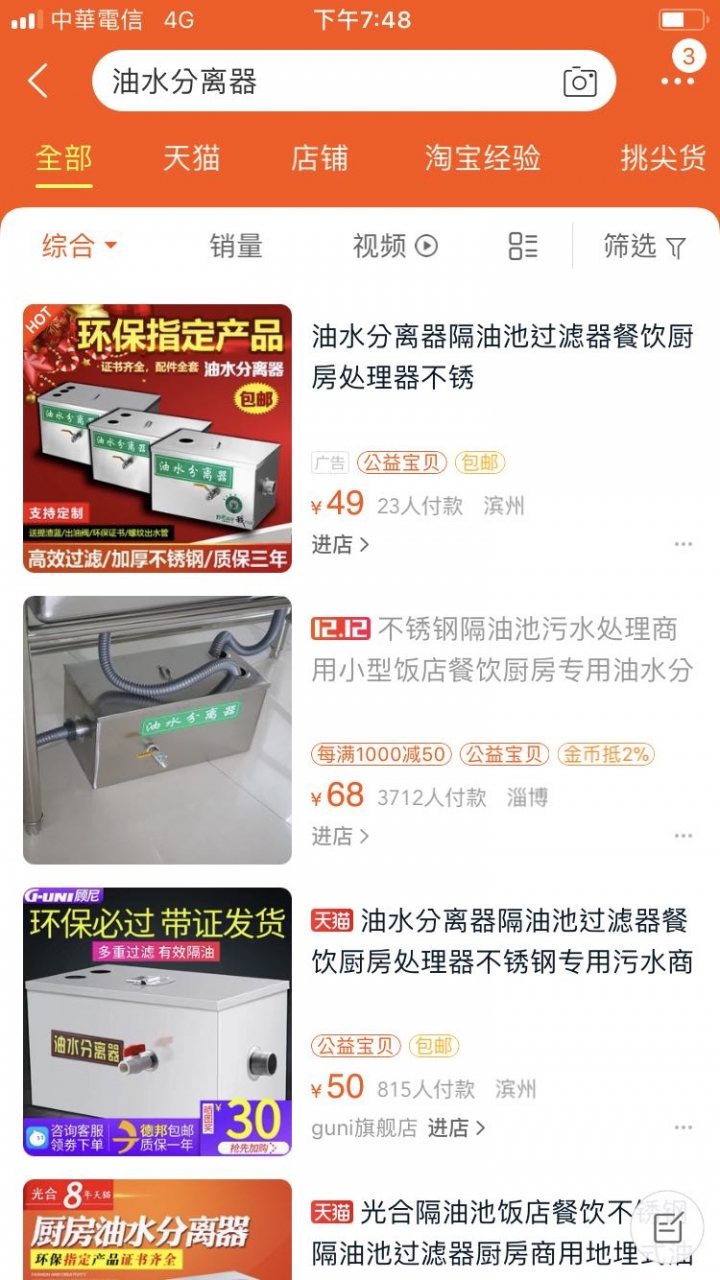Viewport: 720px width, 1280px height.
Task: Open the three-dot more menu
Action: pyautogui.click(x=677, y=81)
